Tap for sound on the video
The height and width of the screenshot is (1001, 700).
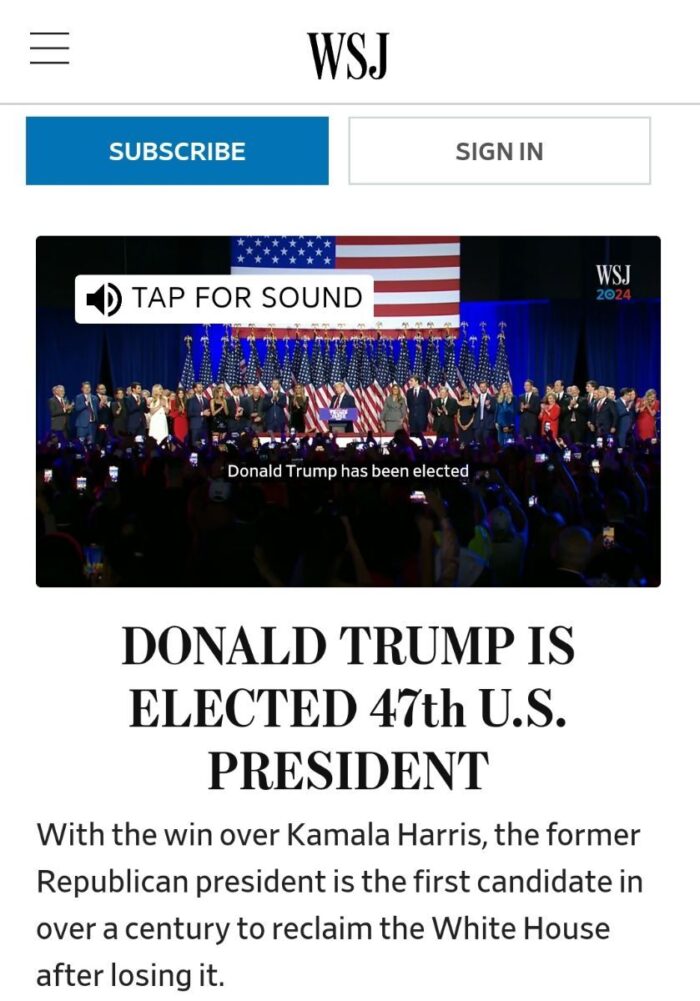[x=224, y=298]
